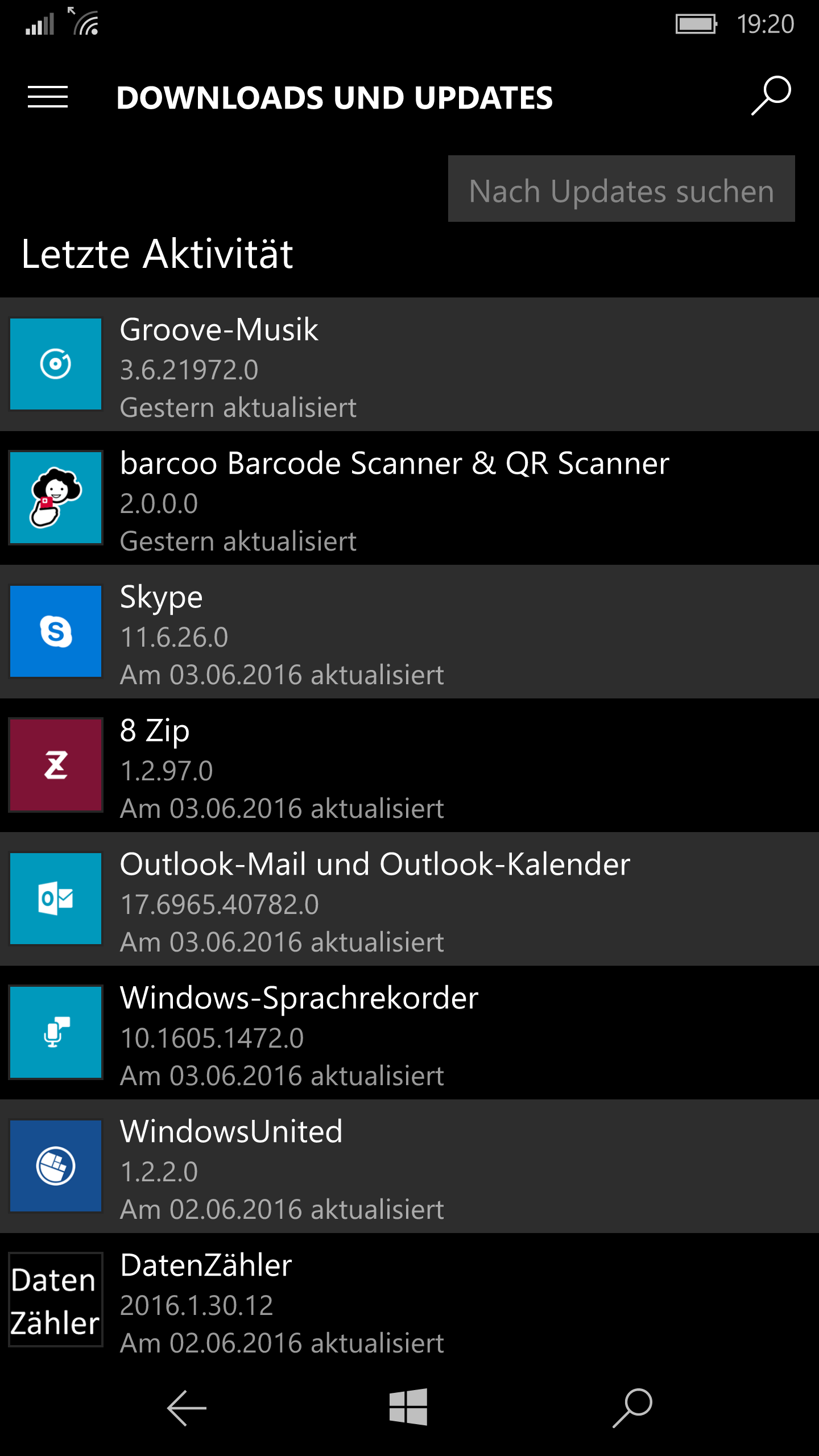819x1456 pixels.
Task: Select the 8 Zip row
Action: (409, 765)
